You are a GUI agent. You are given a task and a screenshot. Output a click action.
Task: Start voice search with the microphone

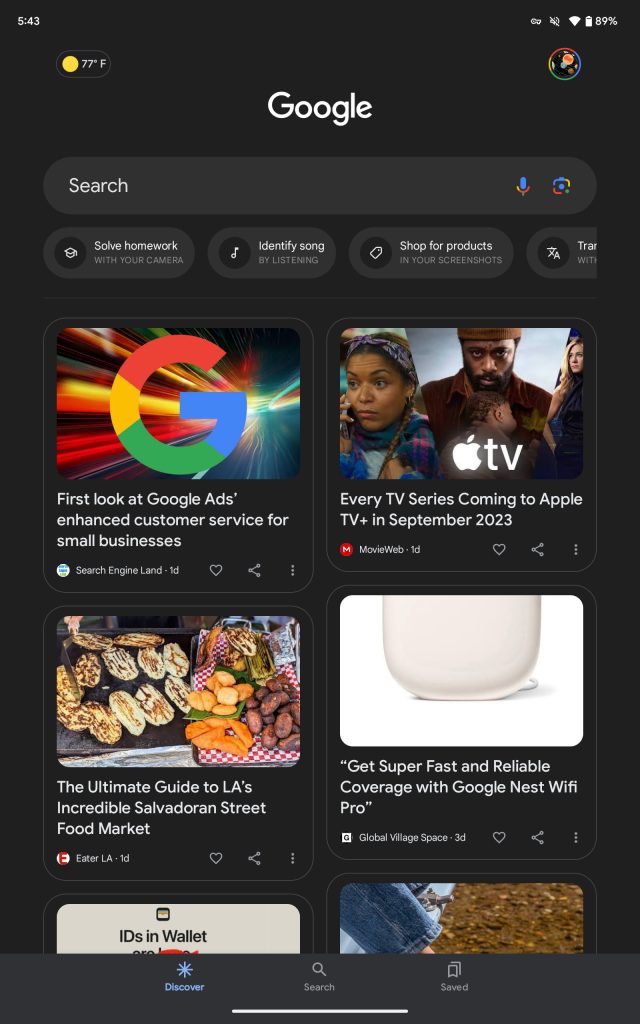(x=522, y=186)
